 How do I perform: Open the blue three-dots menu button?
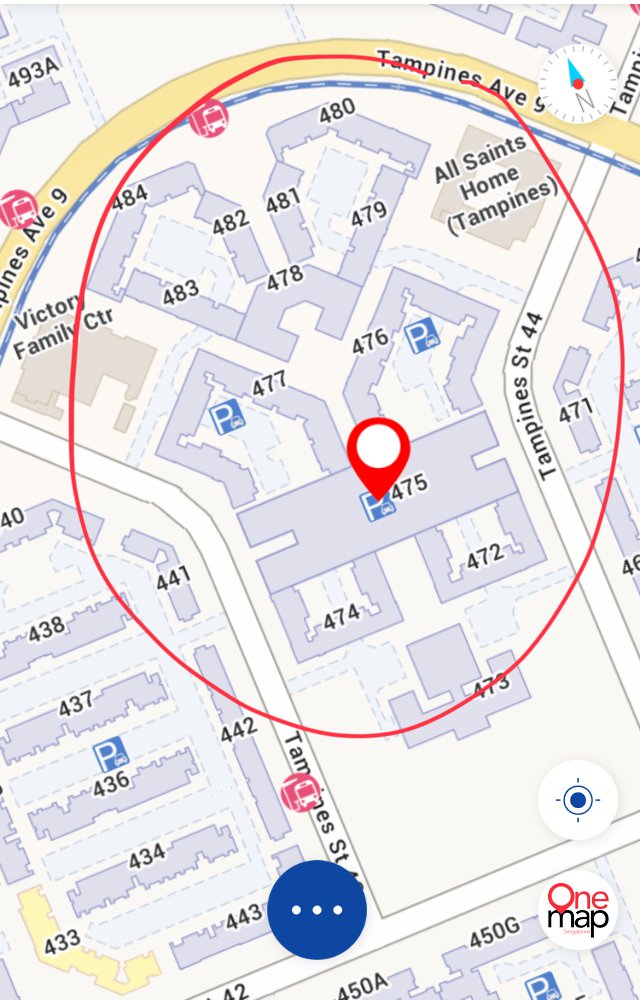point(317,910)
